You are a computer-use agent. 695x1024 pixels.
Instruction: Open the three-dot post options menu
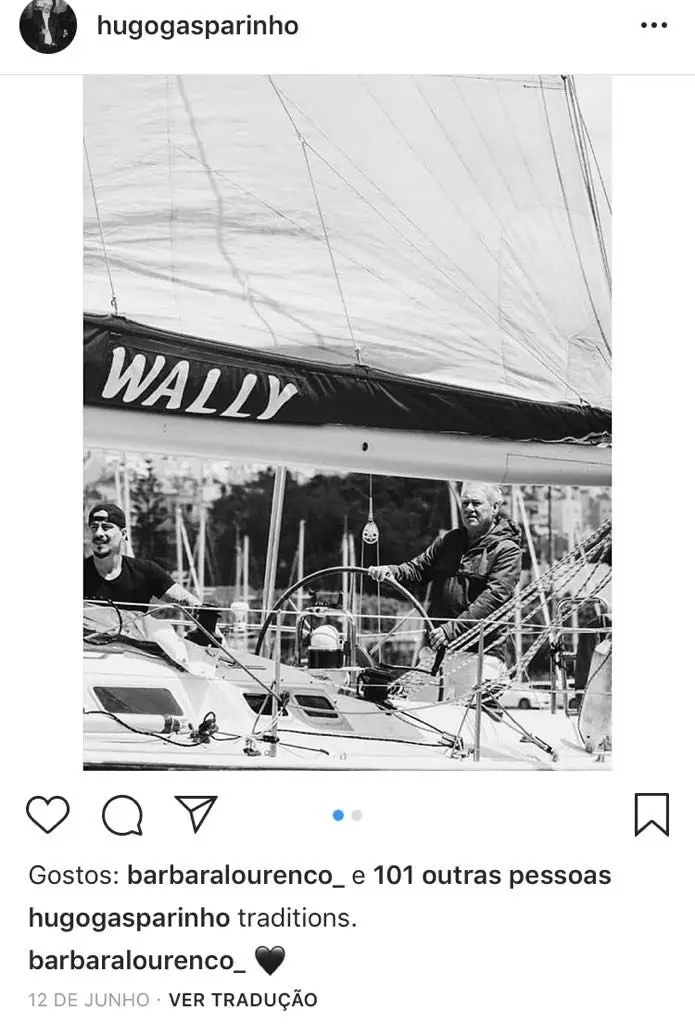653,26
